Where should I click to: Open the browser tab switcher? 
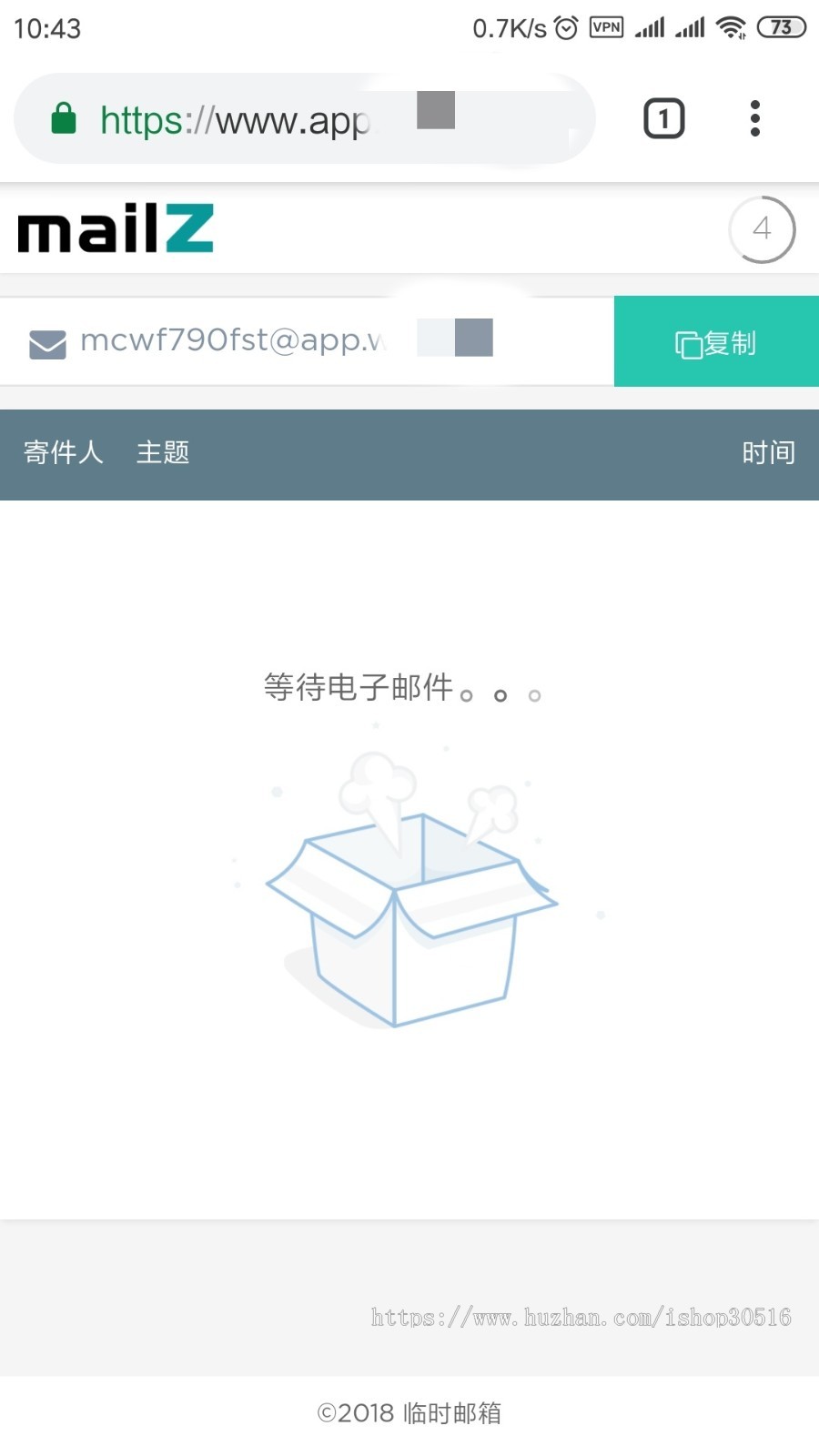[663, 119]
